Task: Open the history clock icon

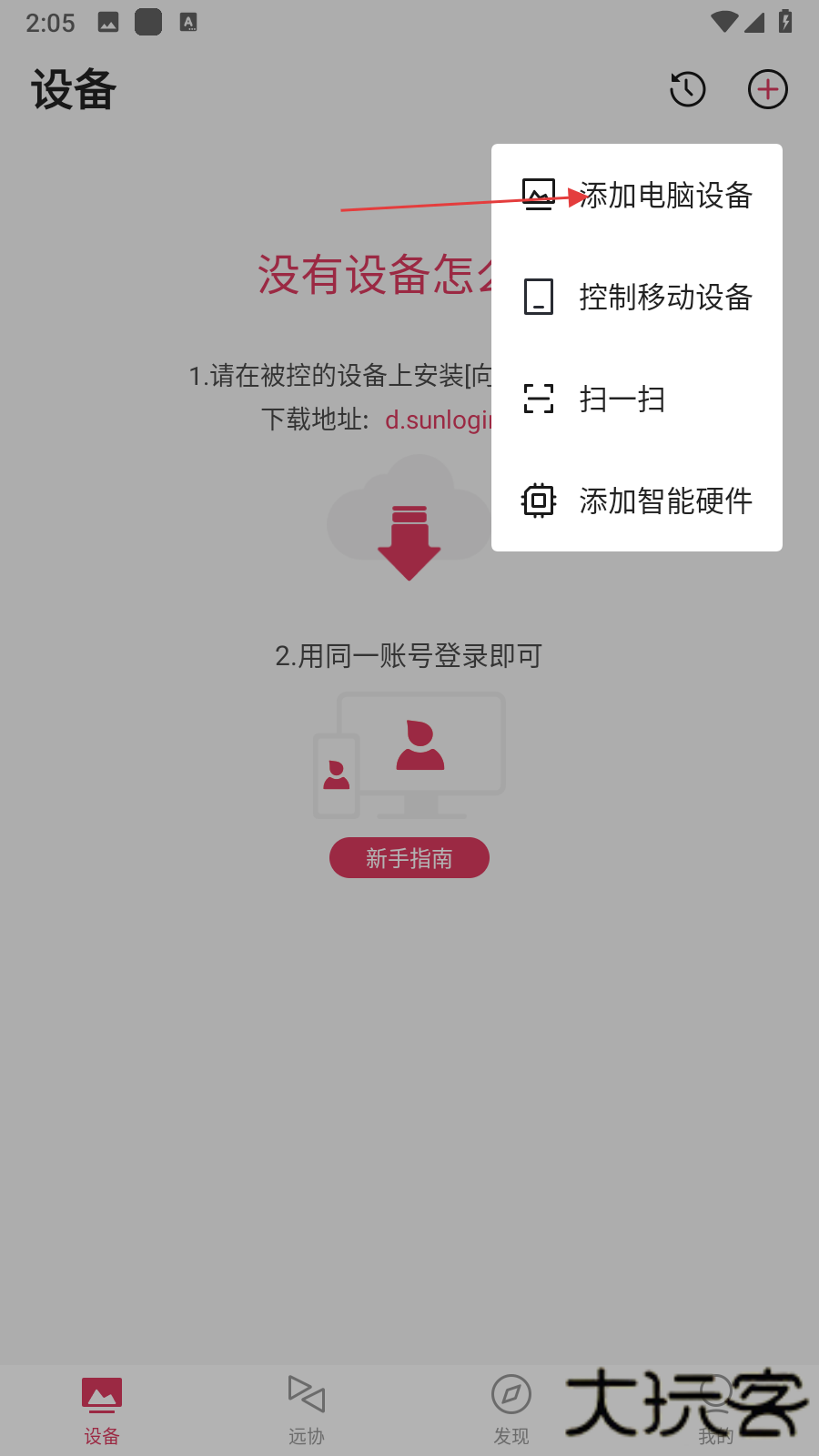Action: (688, 89)
